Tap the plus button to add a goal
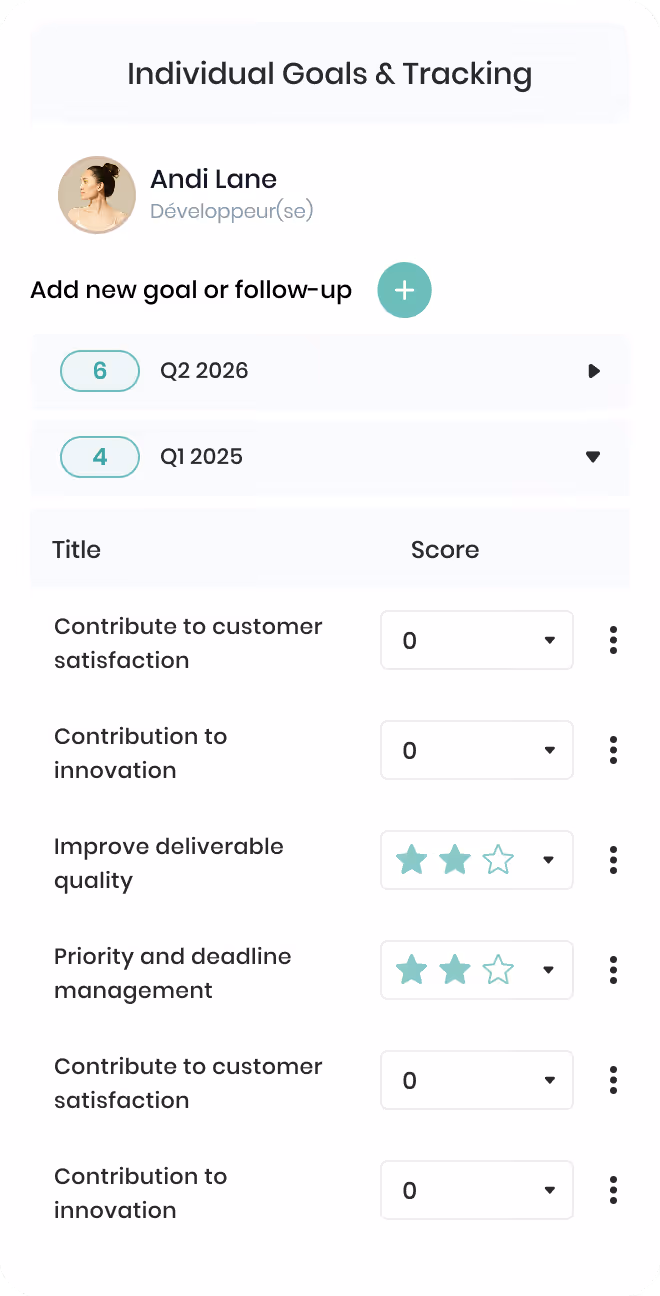660x1296 pixels. tap(404, 291)
